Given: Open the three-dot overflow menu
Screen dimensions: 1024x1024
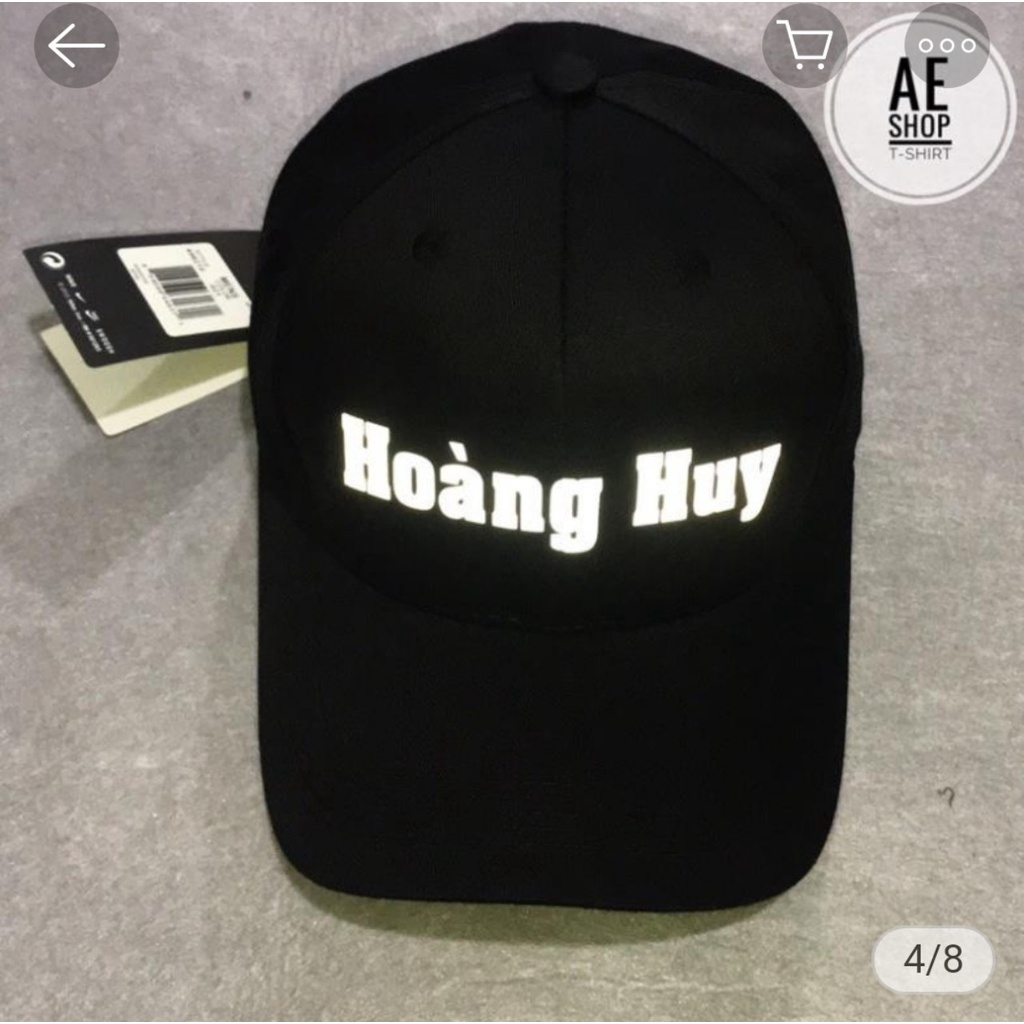Looking at the screenshot, I should (947, 46).
